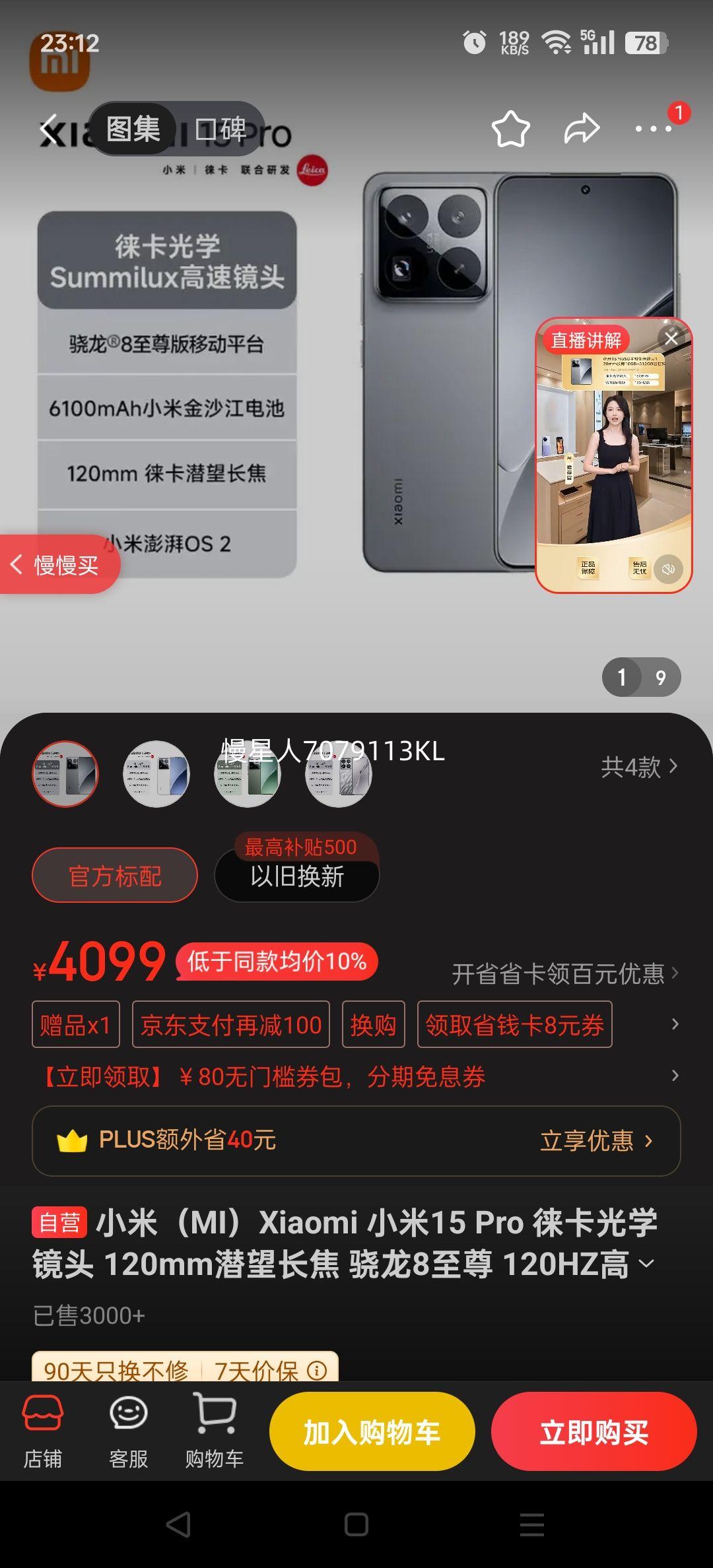Select the 以旧换新 trade-in option
Screen dimensions: 713x1568
296,878
